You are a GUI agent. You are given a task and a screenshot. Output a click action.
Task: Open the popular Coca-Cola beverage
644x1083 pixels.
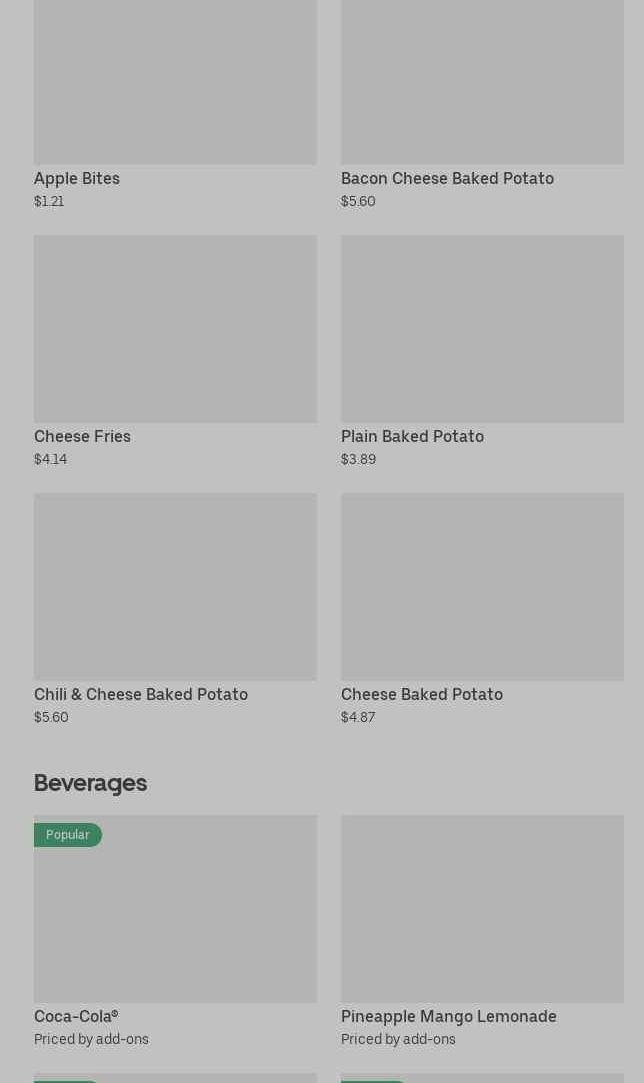point(175,910)
